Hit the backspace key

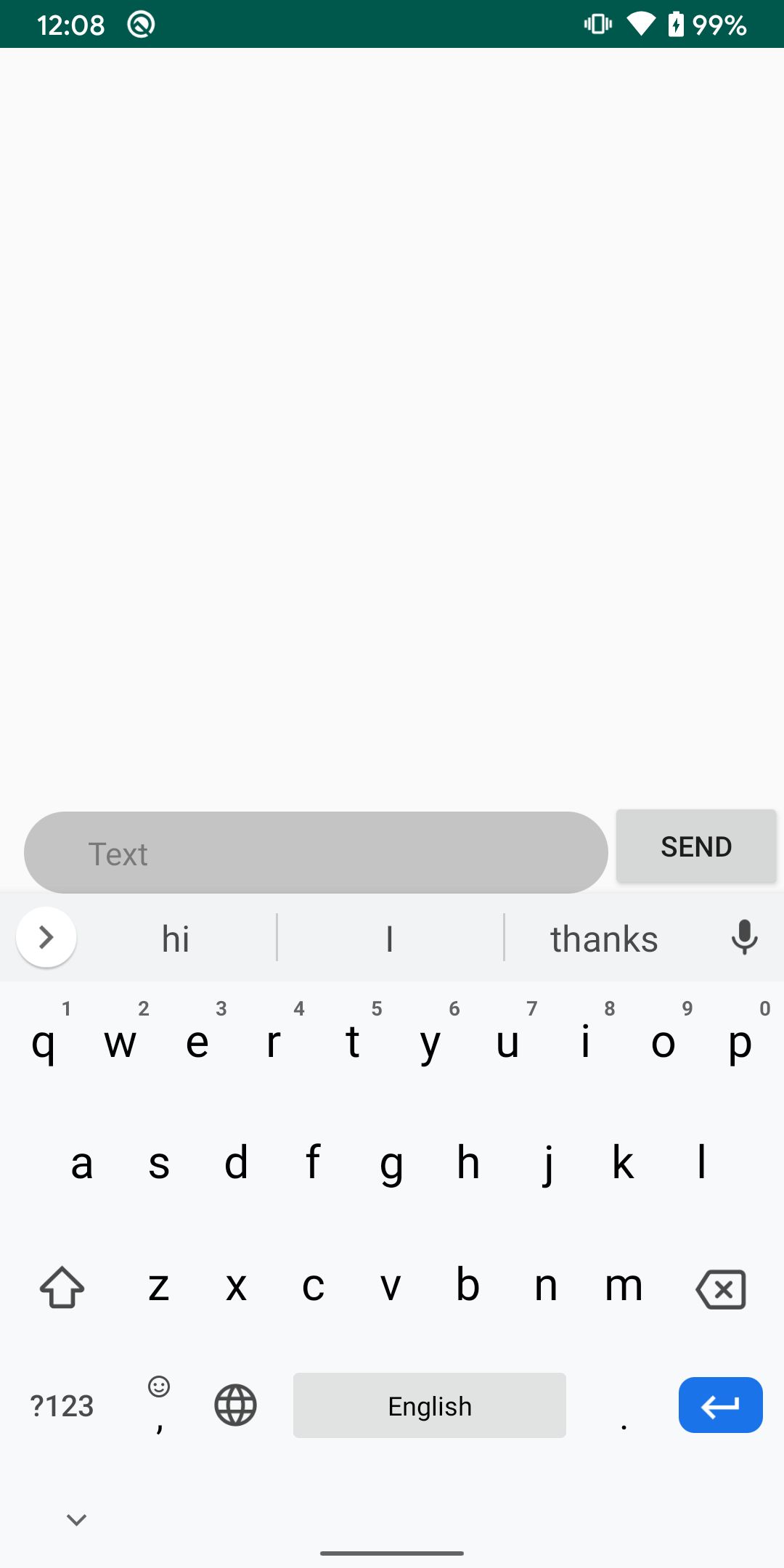720,1289
